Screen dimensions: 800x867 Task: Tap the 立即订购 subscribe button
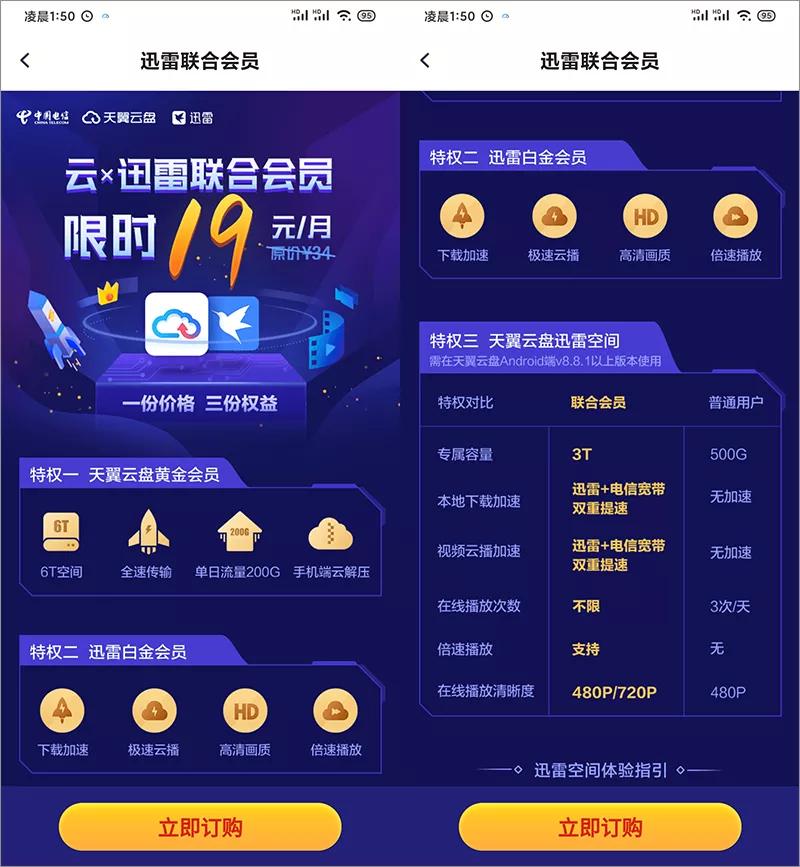[200, 828]
